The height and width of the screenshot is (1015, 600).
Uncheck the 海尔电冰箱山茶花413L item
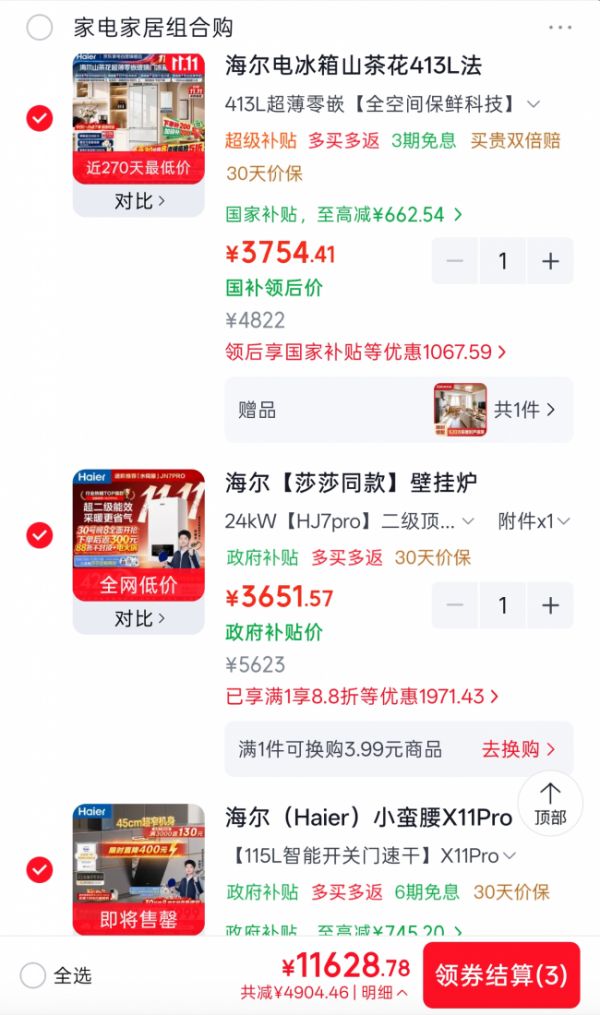tap(39, 118)
